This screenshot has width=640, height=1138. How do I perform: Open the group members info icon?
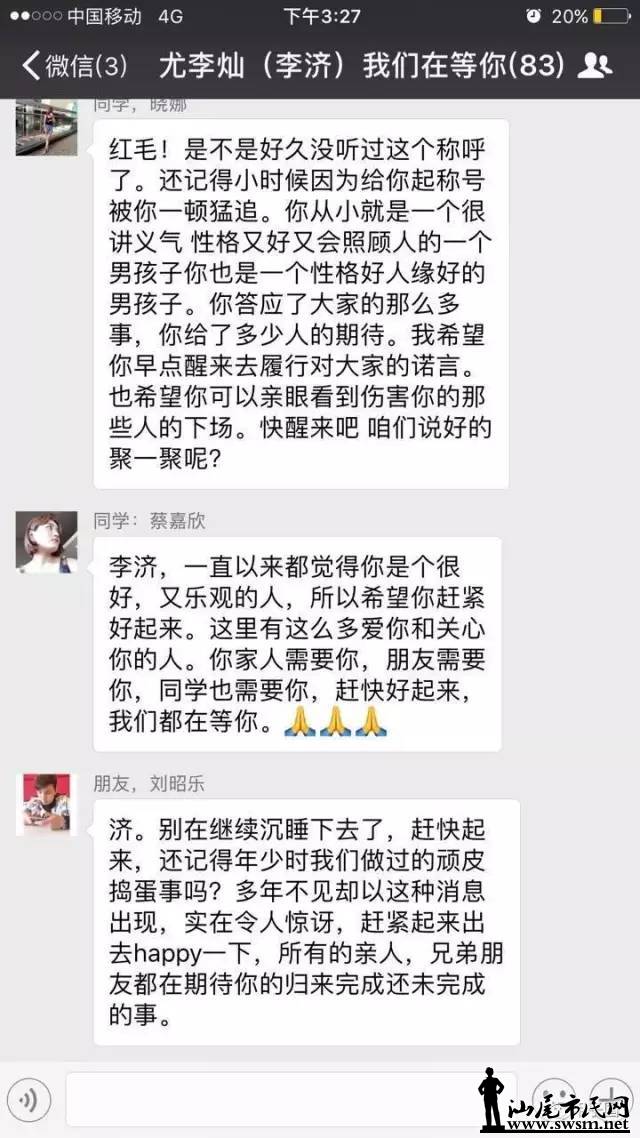596,66
